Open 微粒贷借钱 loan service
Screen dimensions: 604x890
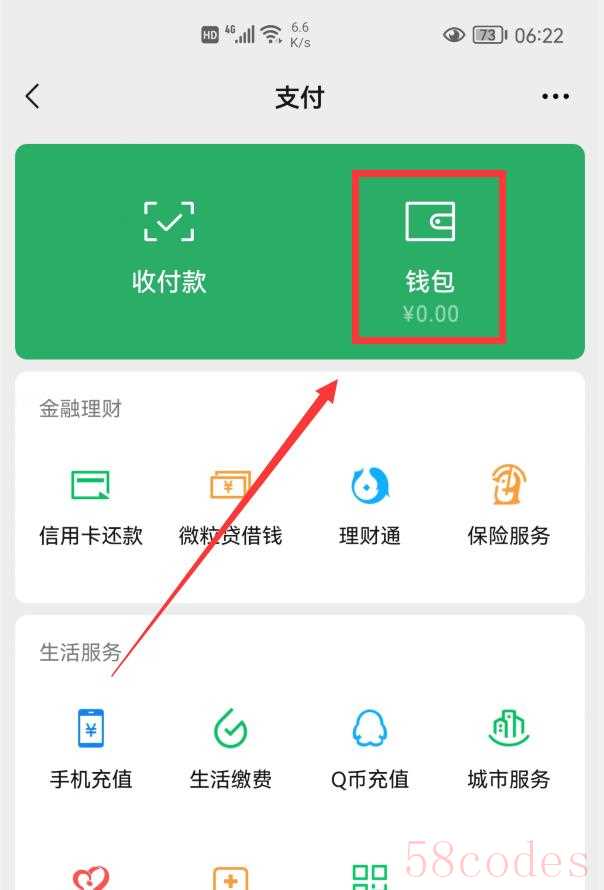[x=230, y=505]
